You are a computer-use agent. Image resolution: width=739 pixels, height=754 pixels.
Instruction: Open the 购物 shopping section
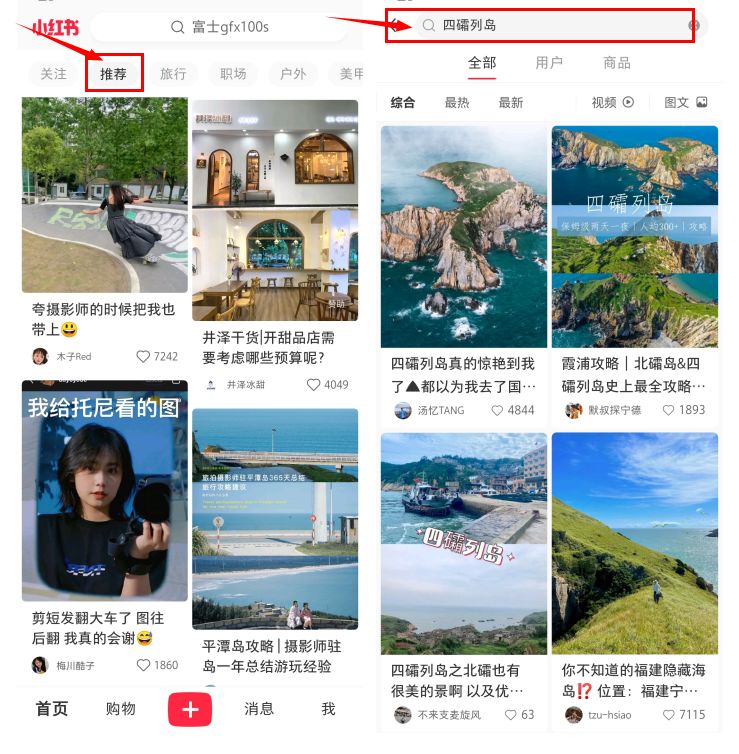[x=120, y=709]
